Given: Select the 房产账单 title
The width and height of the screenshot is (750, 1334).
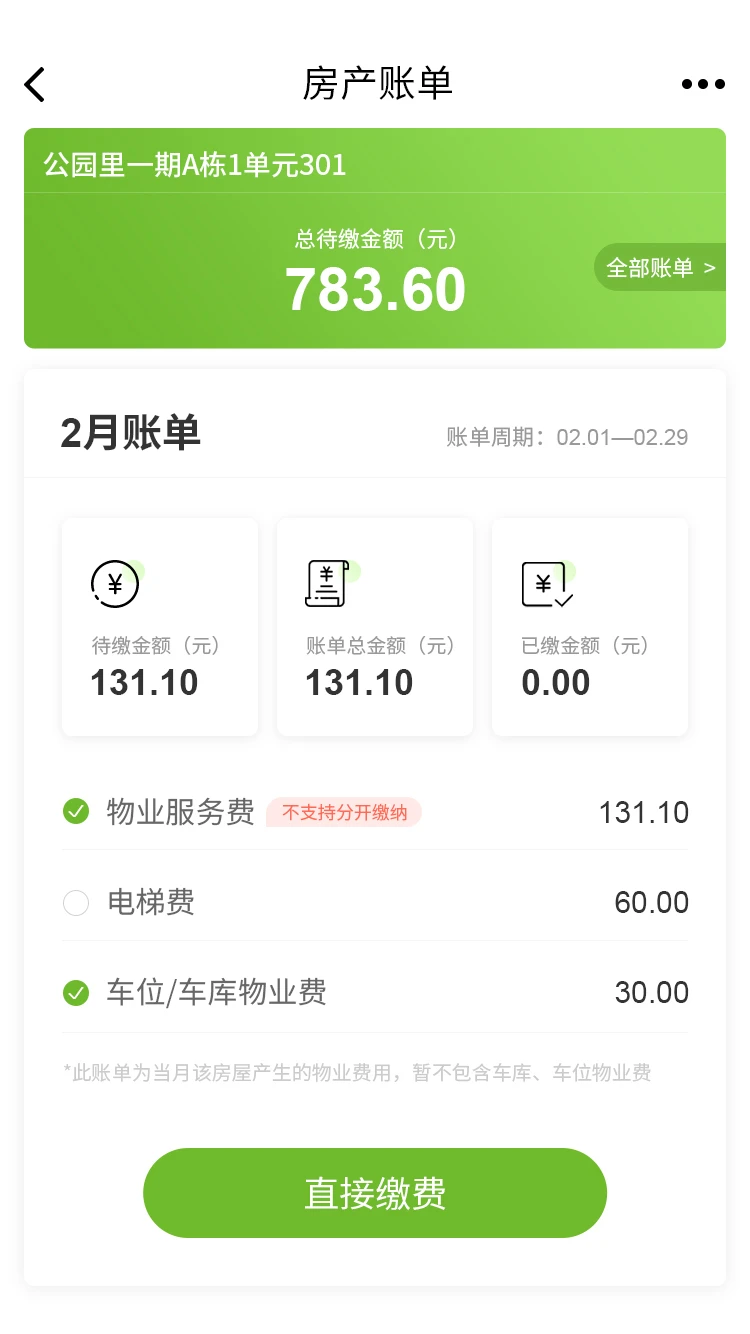Looking at the screenshot, I should [375, 84].
